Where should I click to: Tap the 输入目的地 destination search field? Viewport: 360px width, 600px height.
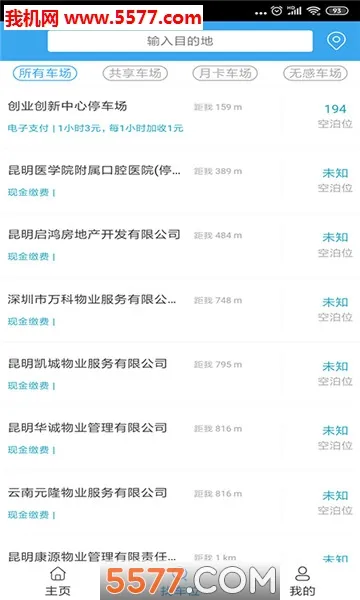[180, 41]
